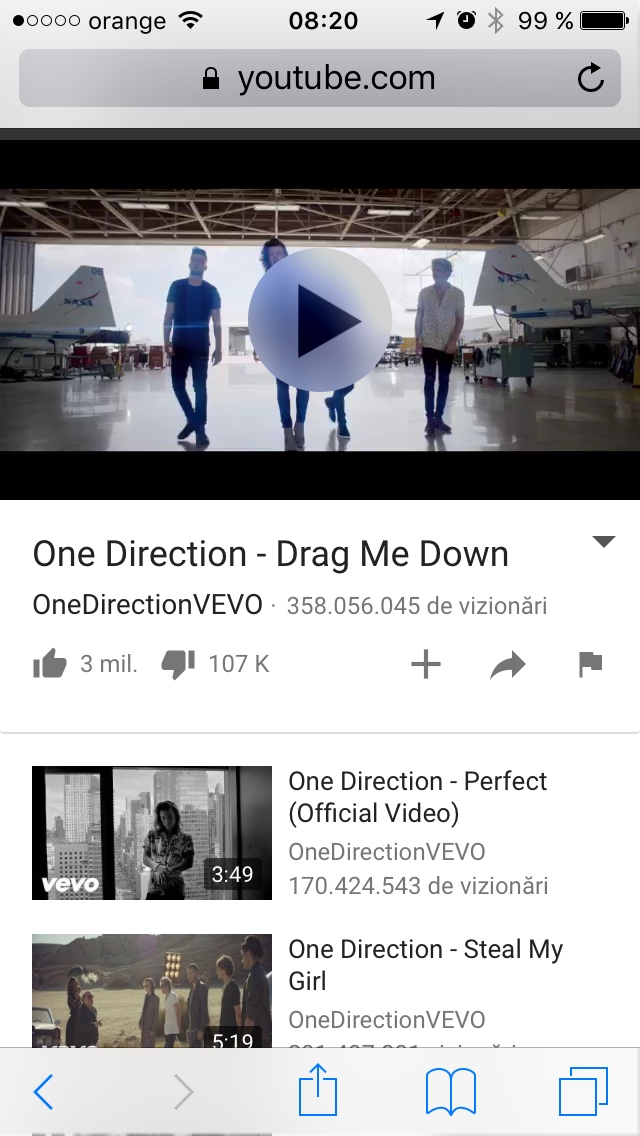Share the video using the arrow icon
The height and width of the screenshot is (1136, 640).
(507, 664)
